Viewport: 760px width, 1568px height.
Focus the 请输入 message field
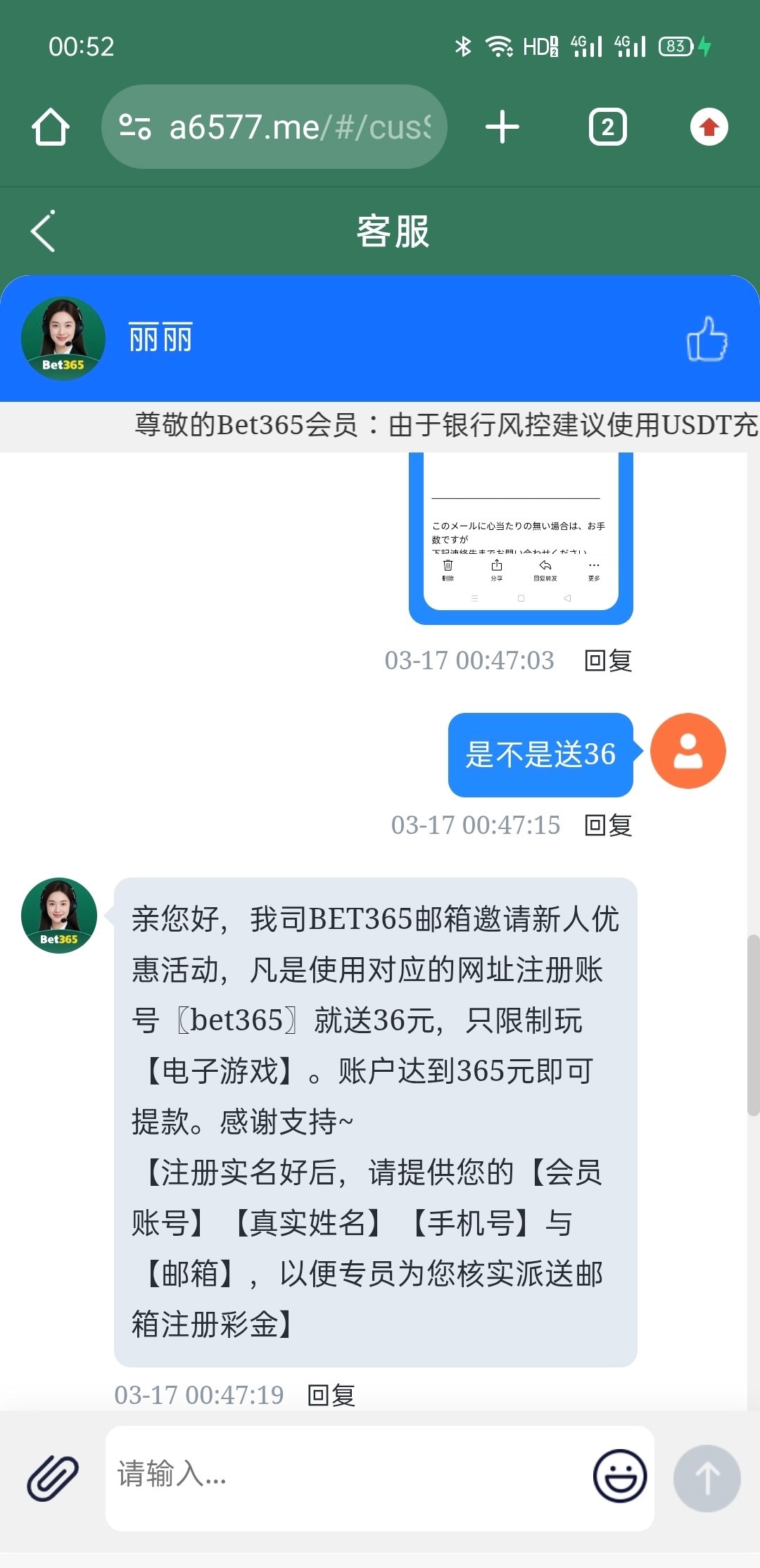point(345,1478)
